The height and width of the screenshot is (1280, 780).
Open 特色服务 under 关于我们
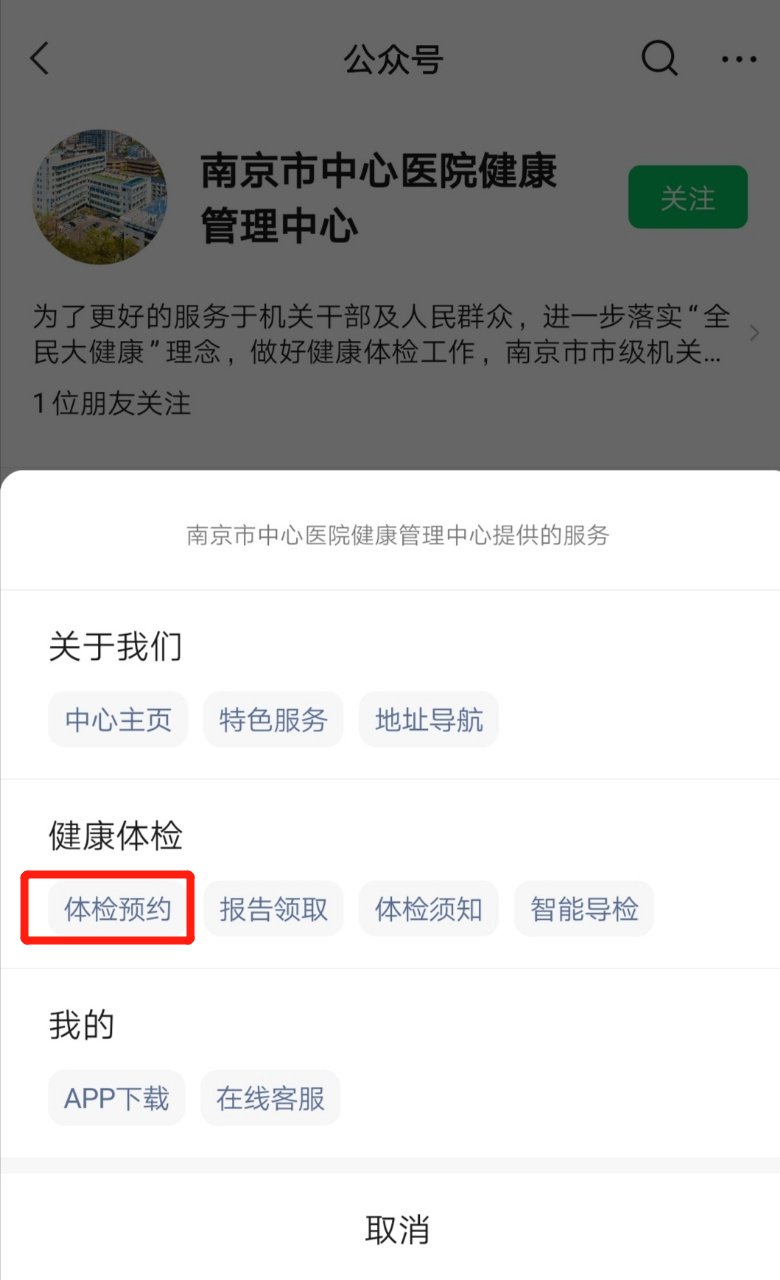pyautogui.click(x=273, y=720)
